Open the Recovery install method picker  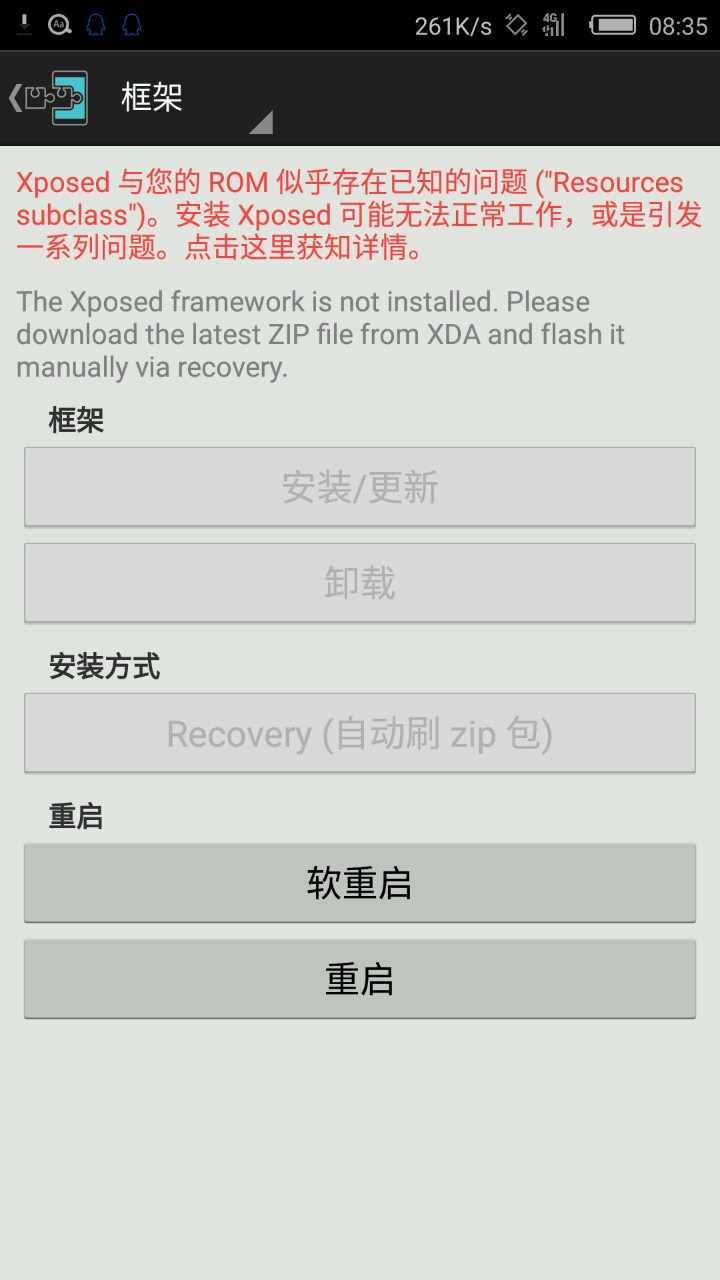(x=360, y=734)
